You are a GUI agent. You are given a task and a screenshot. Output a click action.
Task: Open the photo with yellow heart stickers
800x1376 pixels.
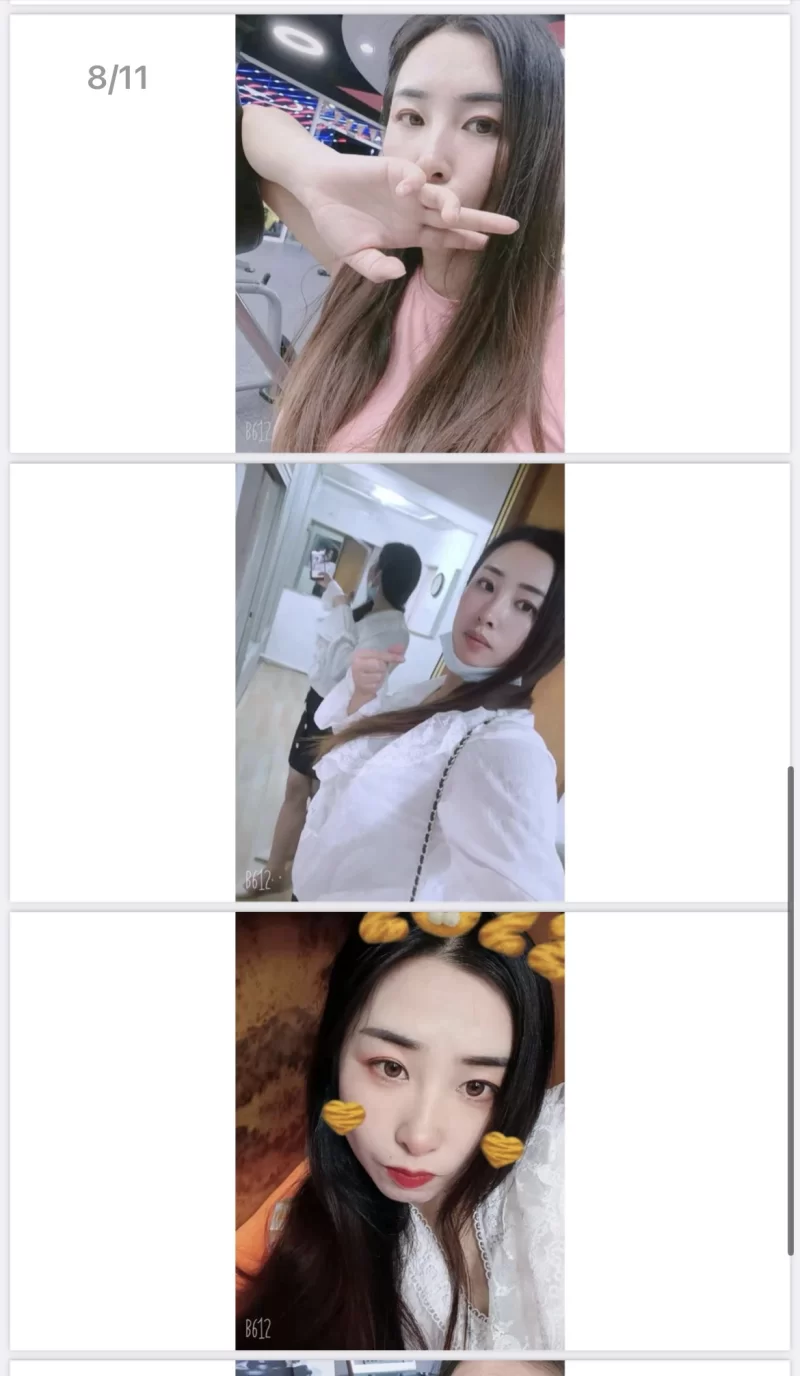tap(400, 1130)
